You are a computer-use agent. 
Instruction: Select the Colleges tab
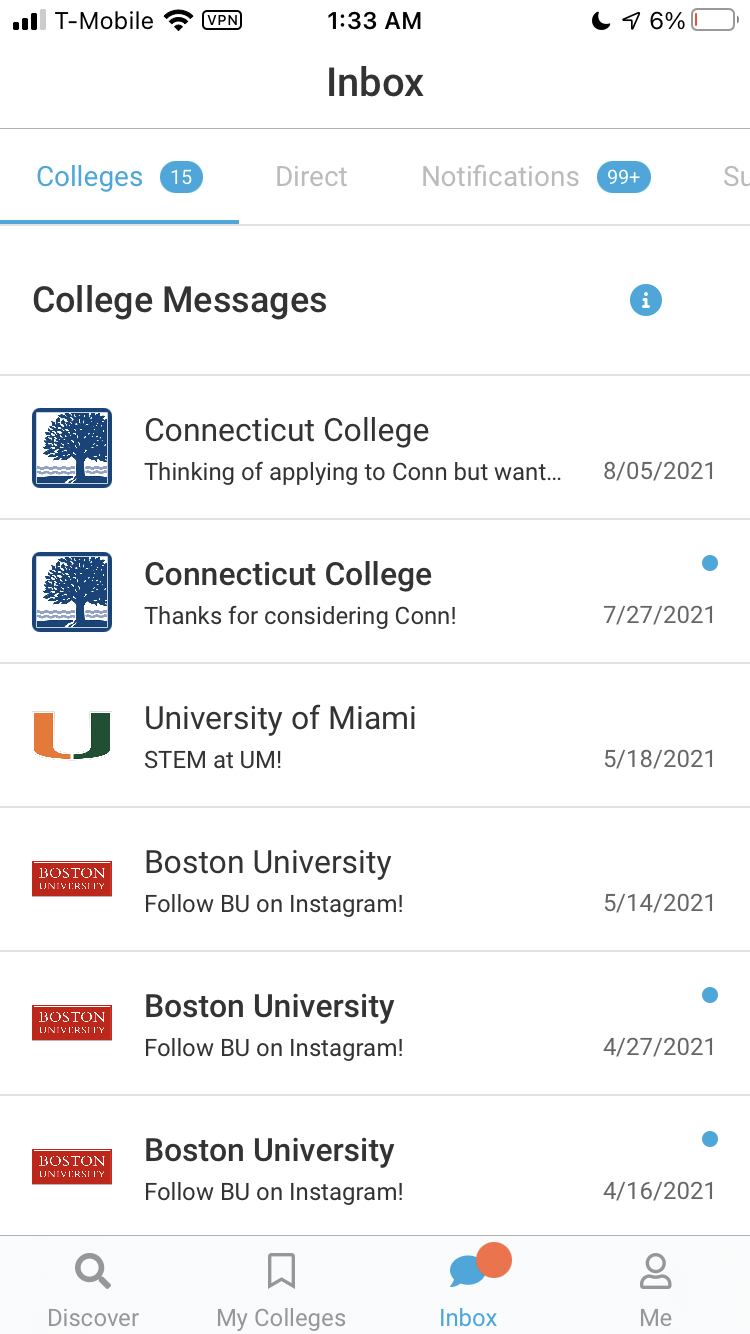pyautogui.click(x=119, y=177)
